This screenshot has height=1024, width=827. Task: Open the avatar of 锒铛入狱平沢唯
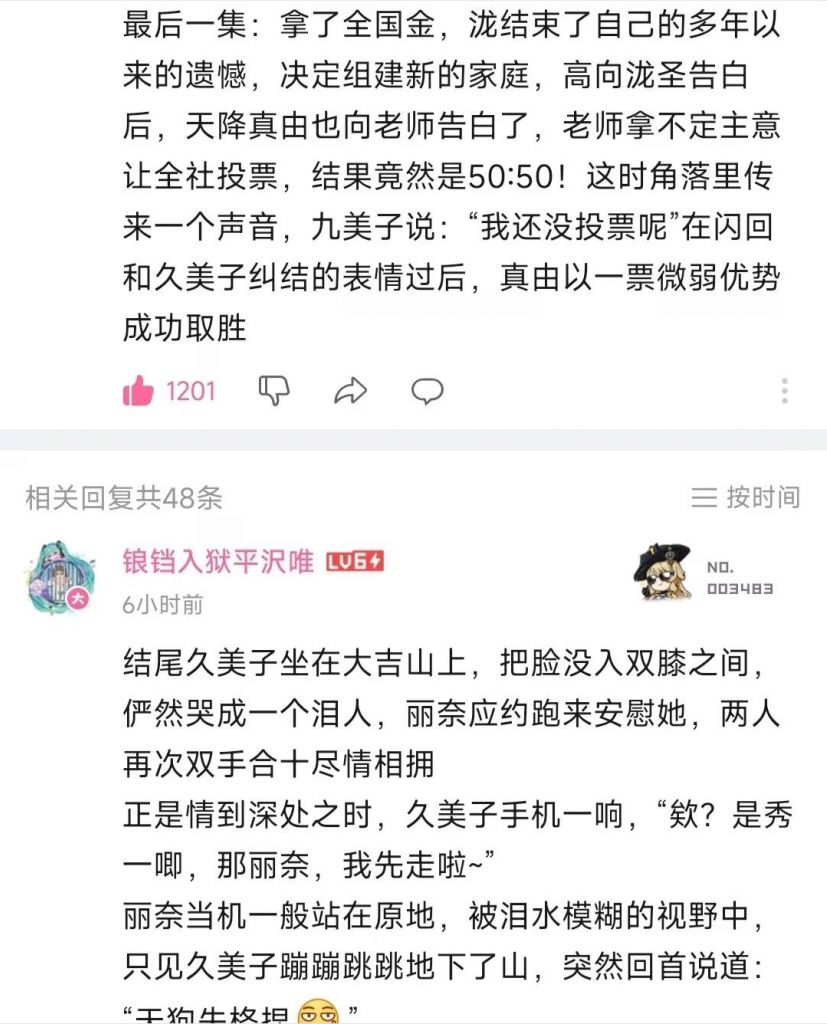(59, 577)
